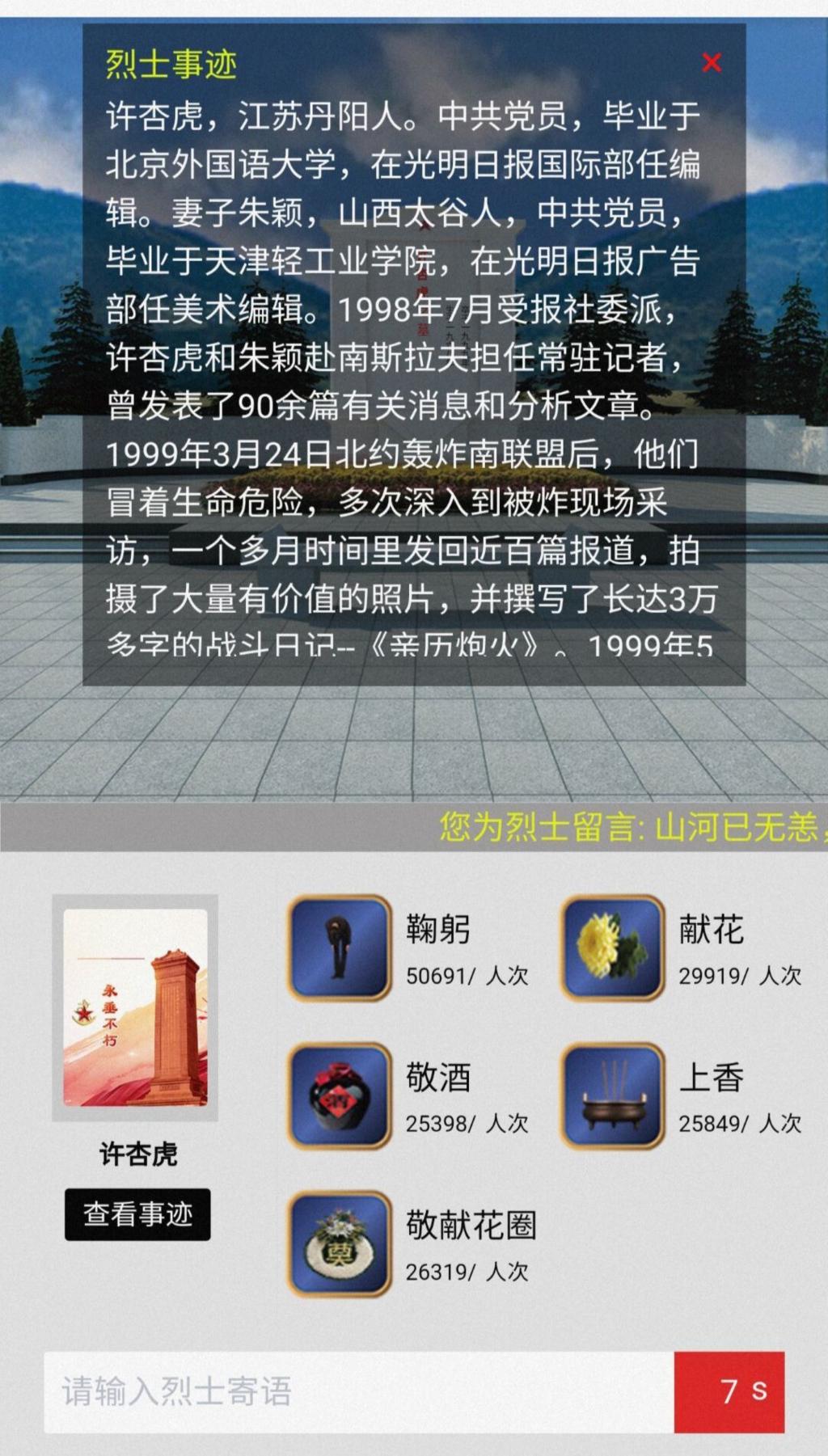Present a wreath with 敬献花圈
Screen dimensions: 828x1456
(x=340, y=1243)
